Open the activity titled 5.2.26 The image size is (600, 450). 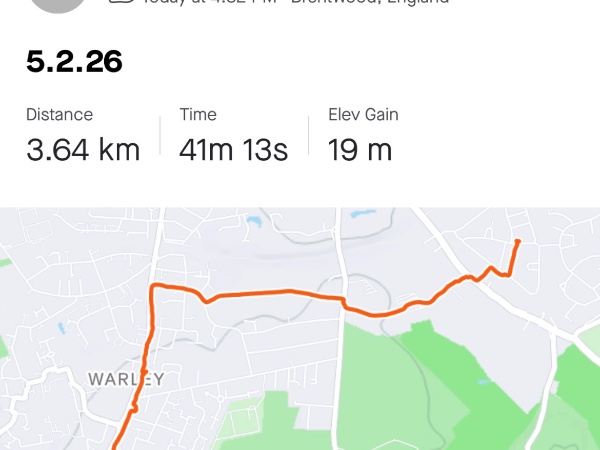tap(74, 62)
